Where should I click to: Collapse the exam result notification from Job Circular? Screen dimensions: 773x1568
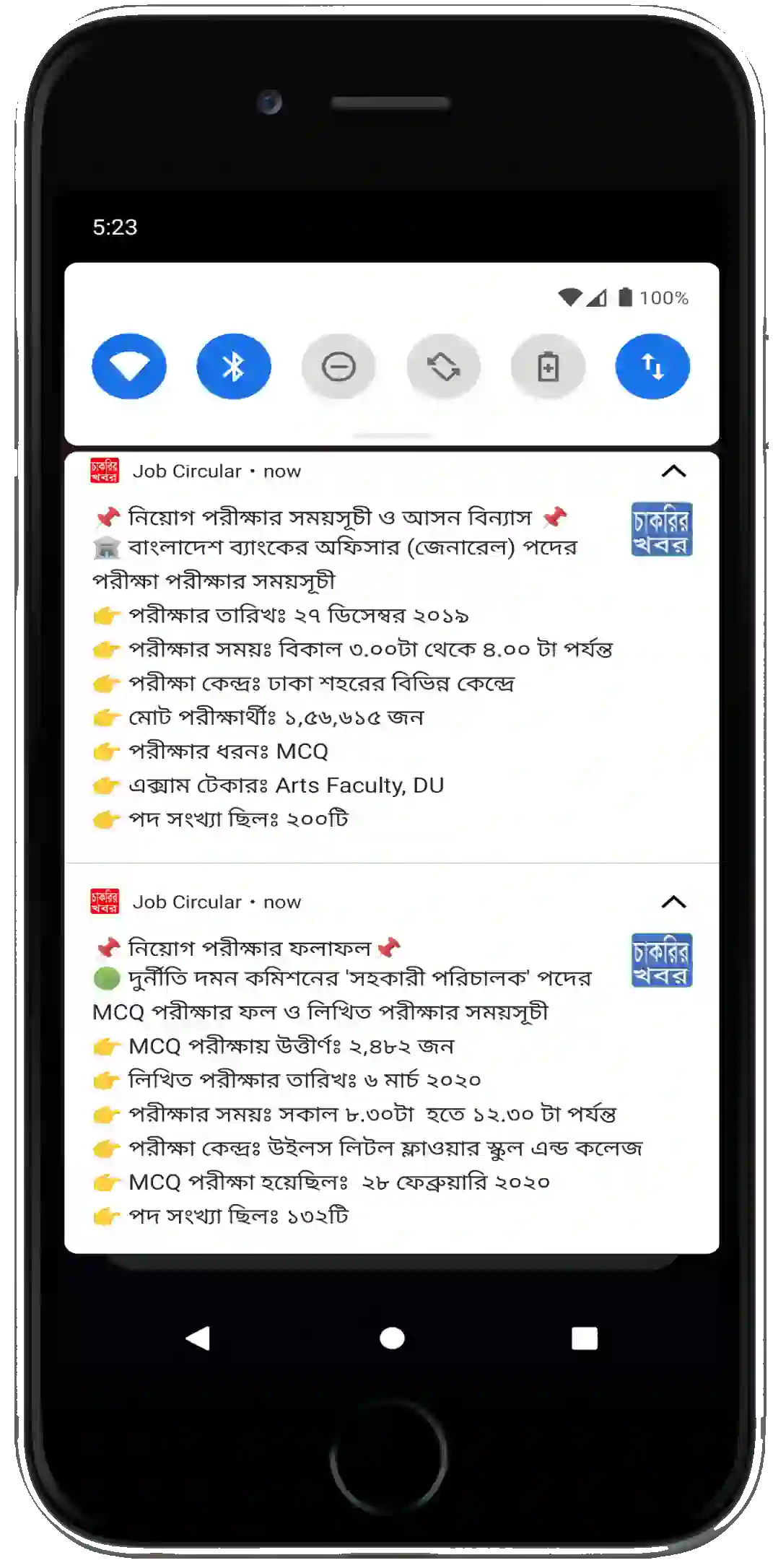coord(673,902)
